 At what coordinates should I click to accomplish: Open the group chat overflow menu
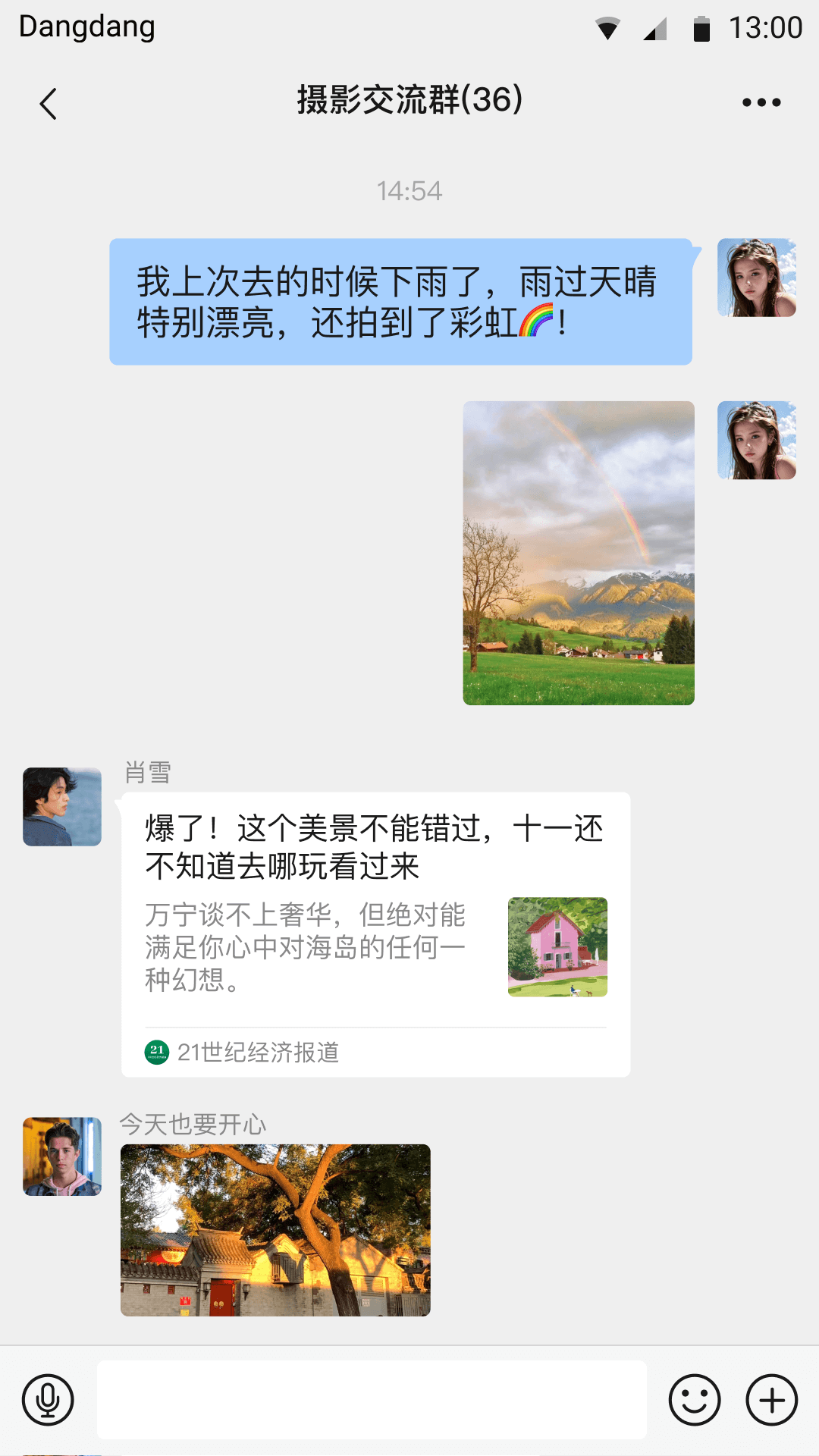pyautogui.click(x=761, y=102)
